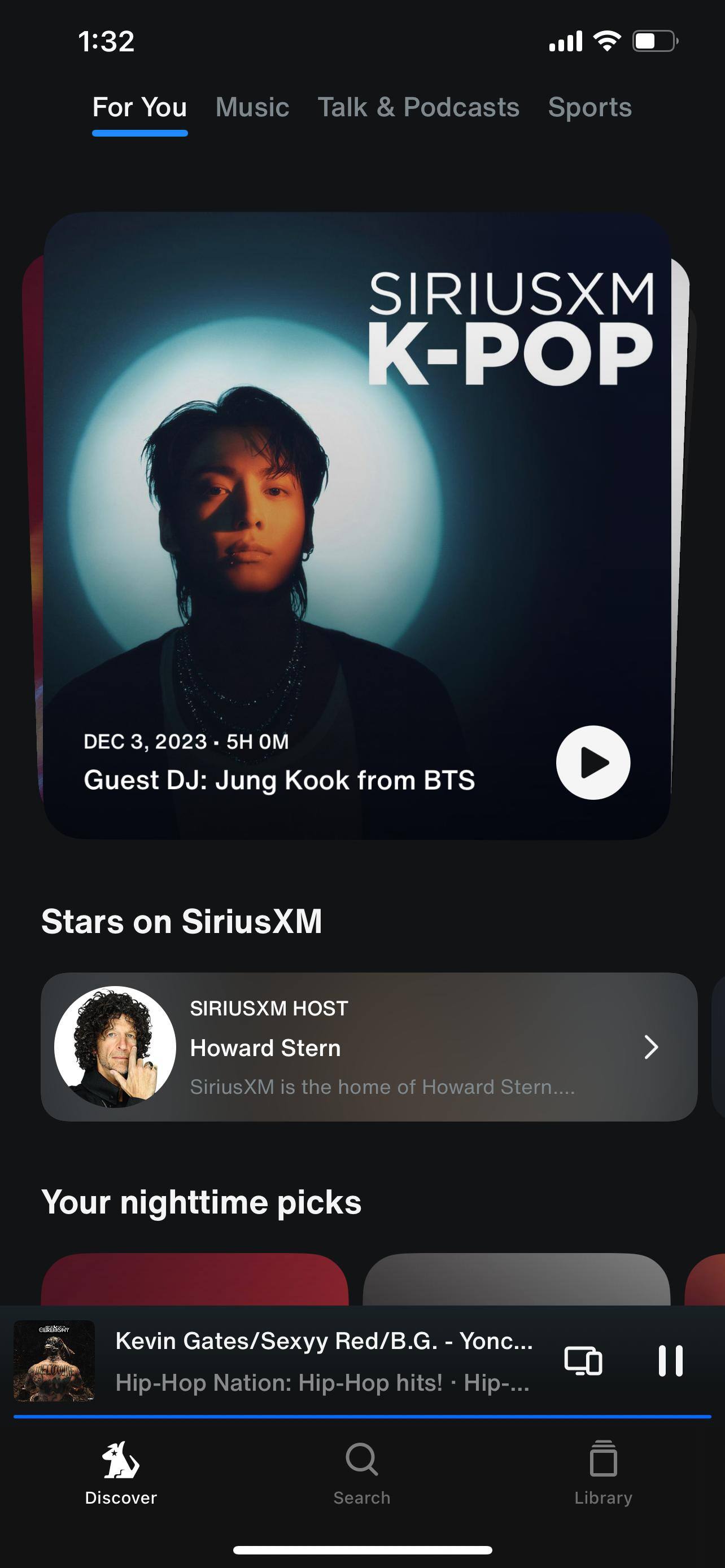Open Howard Stern's host page

pyautogui.click(x=368, y=1047)
